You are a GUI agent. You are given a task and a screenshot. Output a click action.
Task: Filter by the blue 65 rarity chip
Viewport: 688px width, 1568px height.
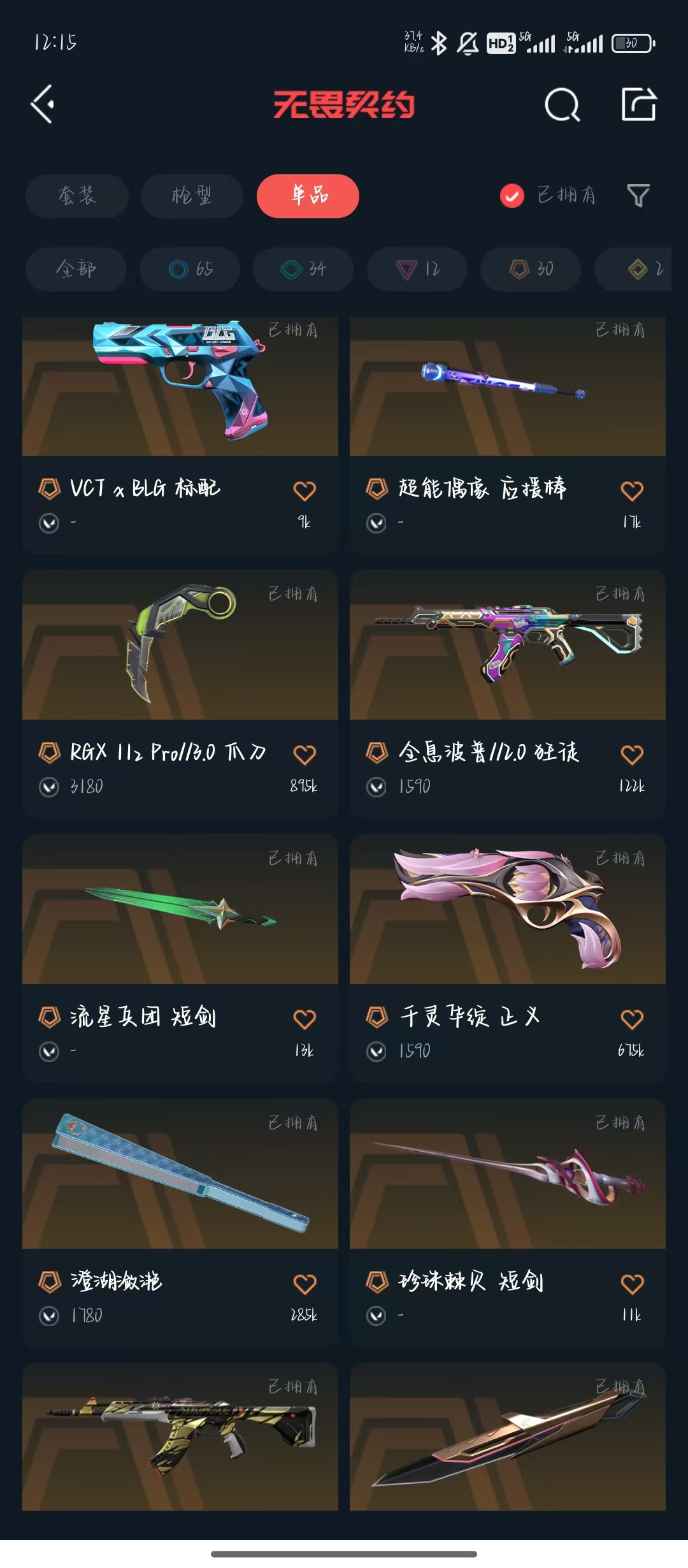pyautogui.click(x=190, y=269)
